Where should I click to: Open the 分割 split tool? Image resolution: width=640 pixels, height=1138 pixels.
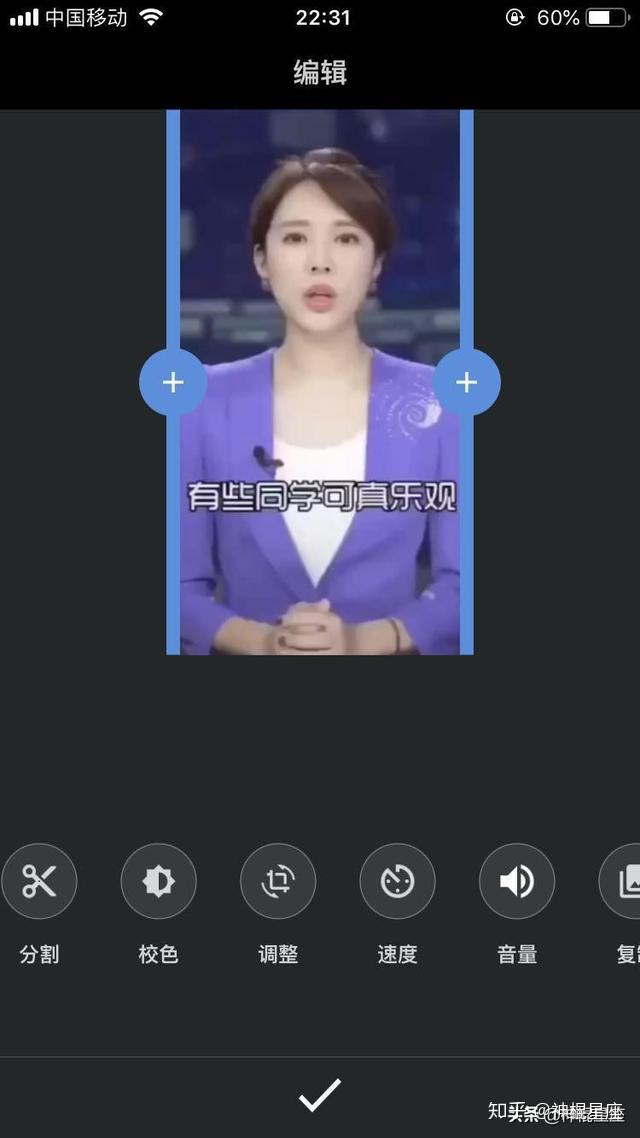coord(39,881)
